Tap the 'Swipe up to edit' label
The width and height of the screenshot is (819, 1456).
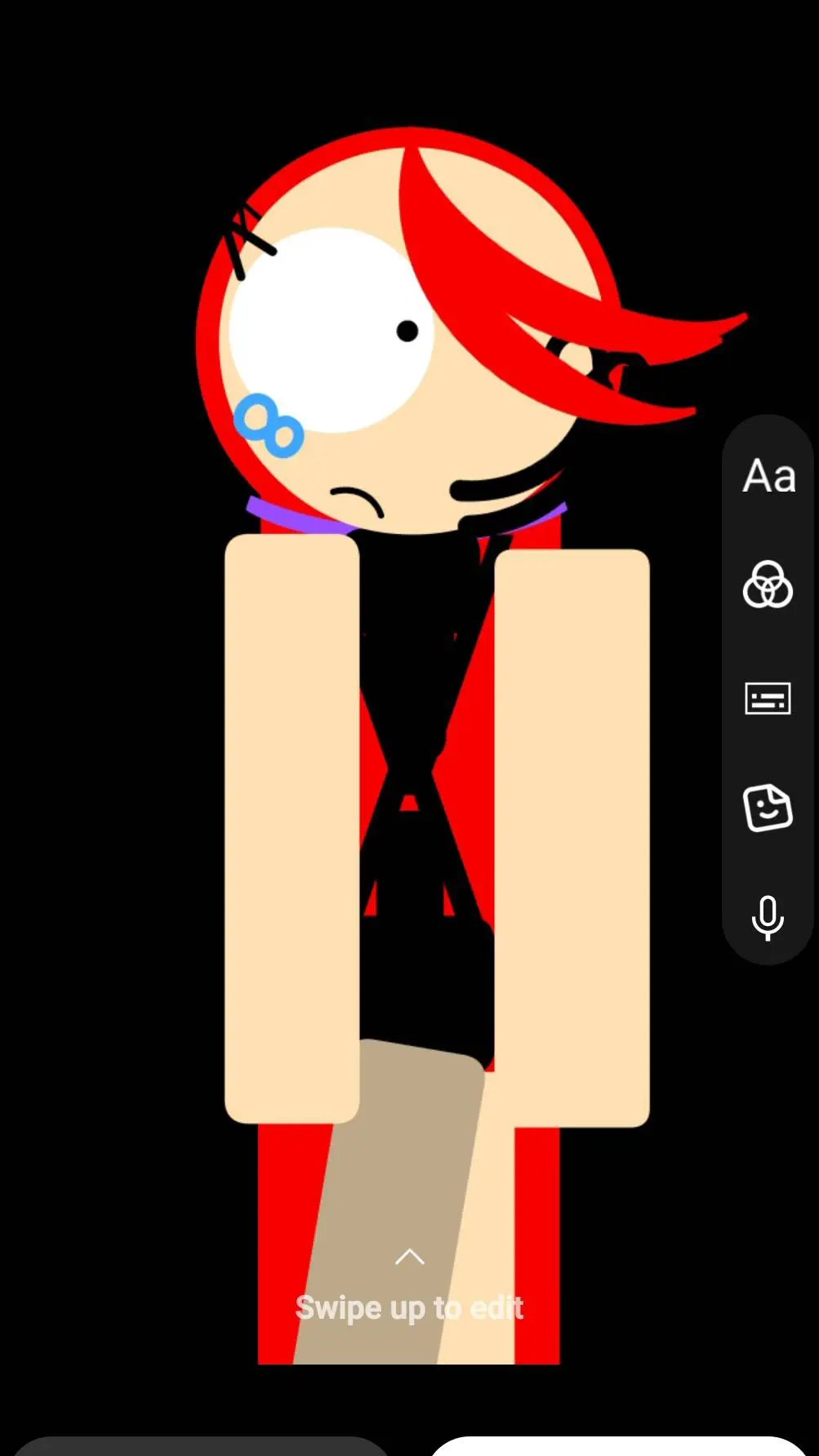click(409, 1307)
